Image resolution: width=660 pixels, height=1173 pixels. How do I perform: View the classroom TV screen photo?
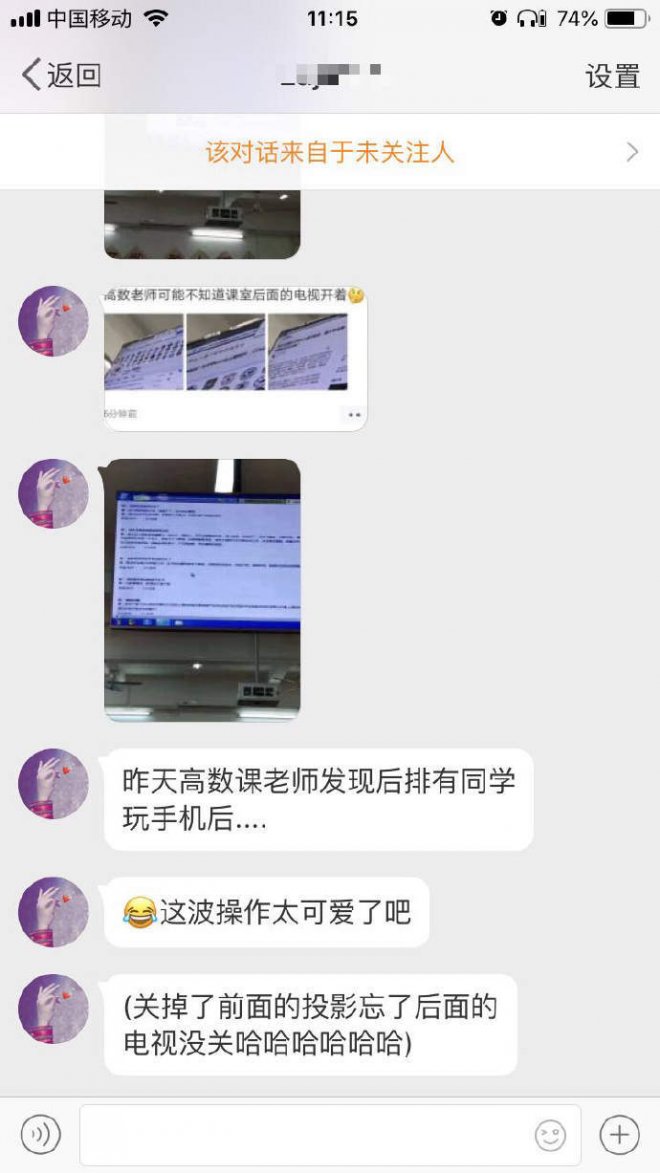point(202,590)
